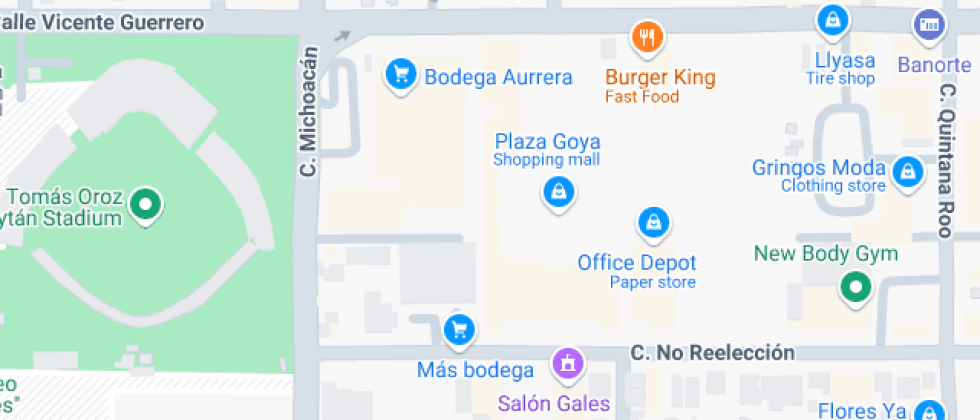The width and height of the screenshot is (980, 420).
Task: Open the Office Depot paper store marker
Action: tap(653, 223)
